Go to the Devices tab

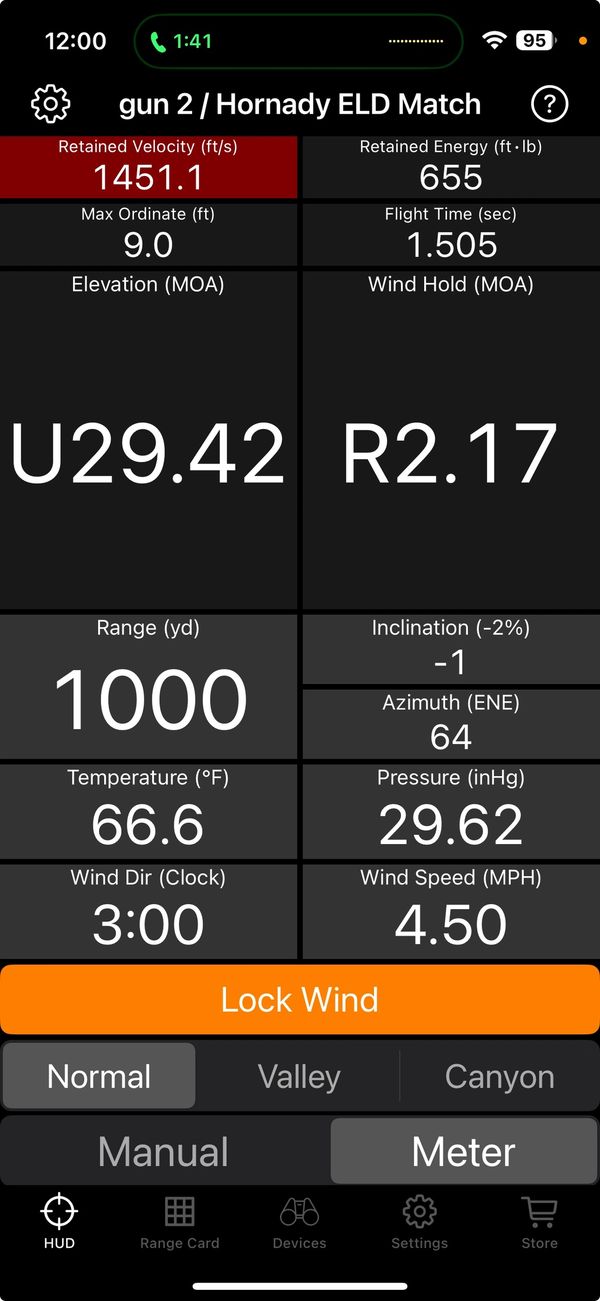pyautogui.click(x=299, y=1223)
